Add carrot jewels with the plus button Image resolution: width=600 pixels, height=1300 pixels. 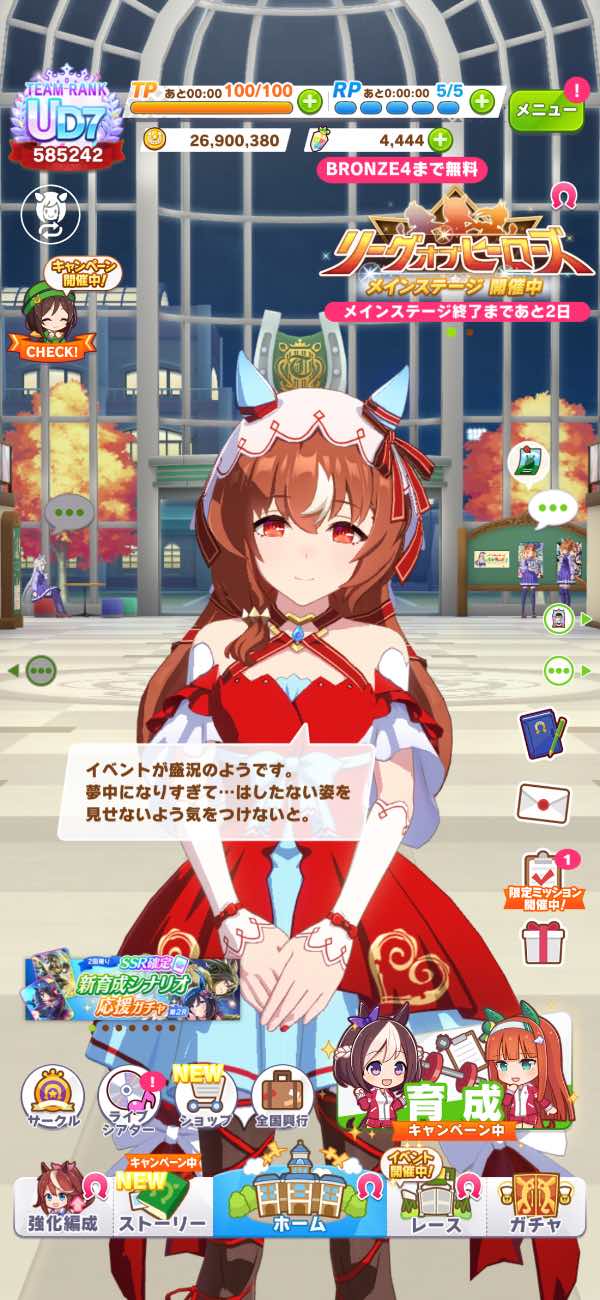439,140
